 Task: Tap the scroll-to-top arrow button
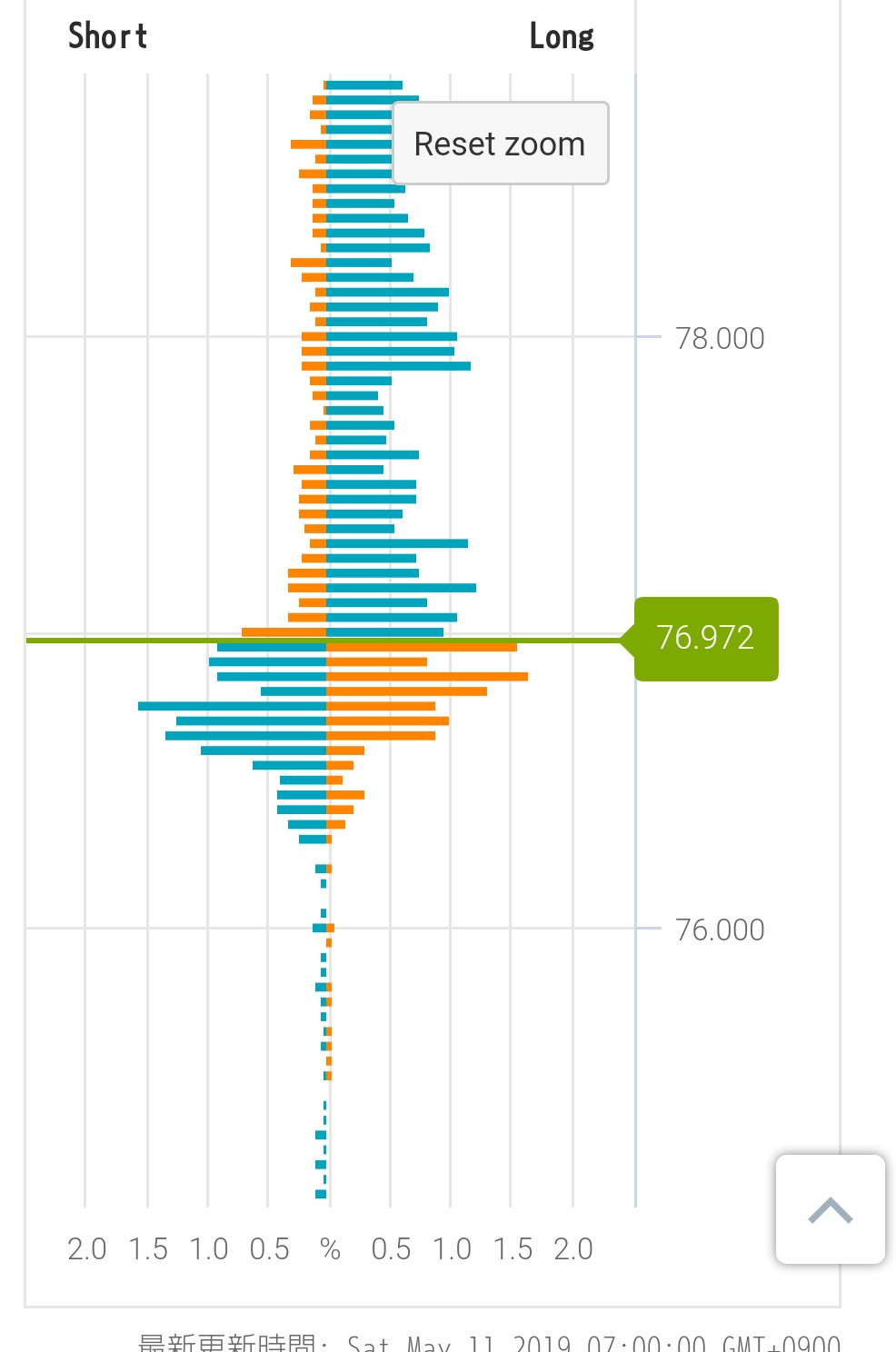(830, 1209)
